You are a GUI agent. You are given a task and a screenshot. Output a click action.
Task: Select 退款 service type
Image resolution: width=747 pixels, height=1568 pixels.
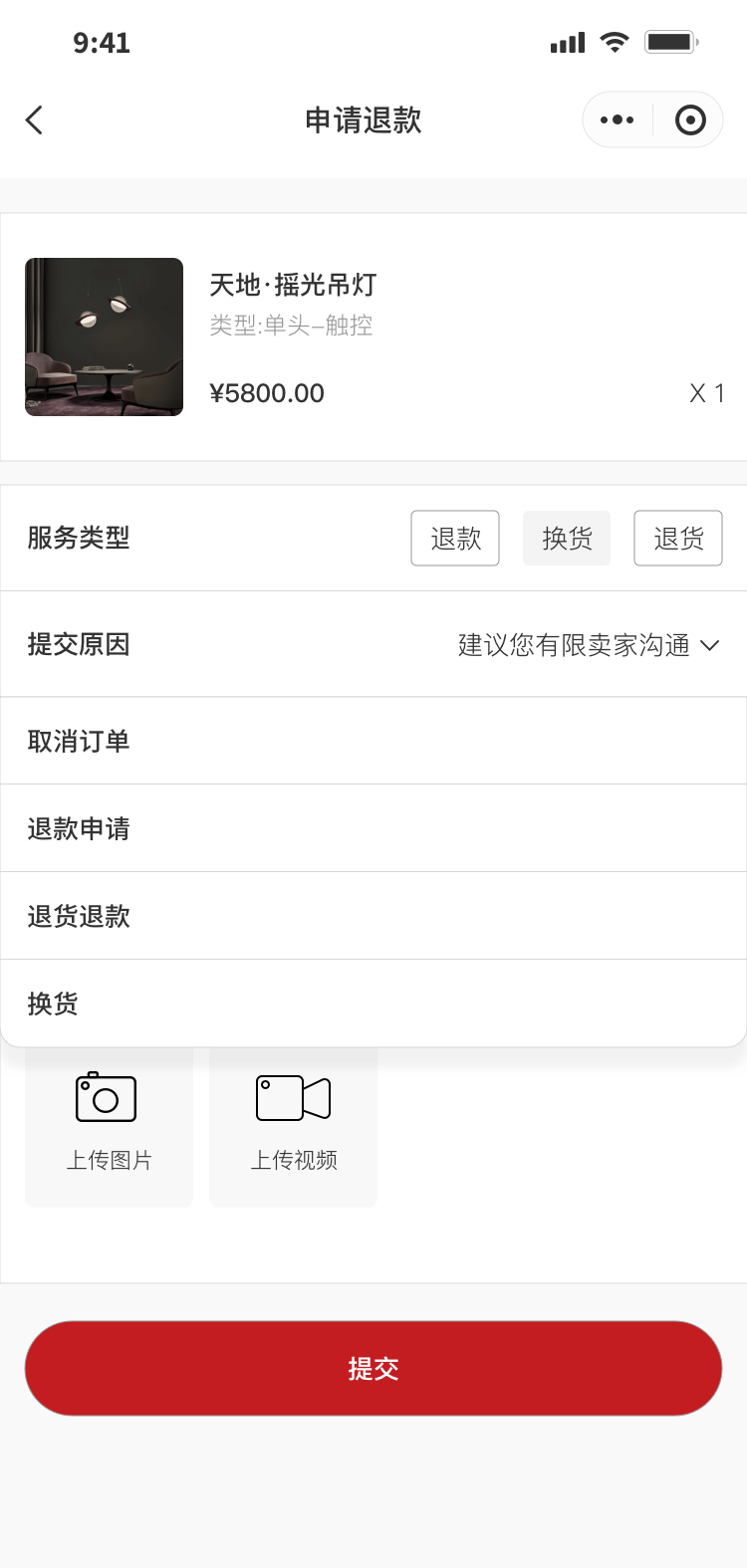click(x=455, y=539)
